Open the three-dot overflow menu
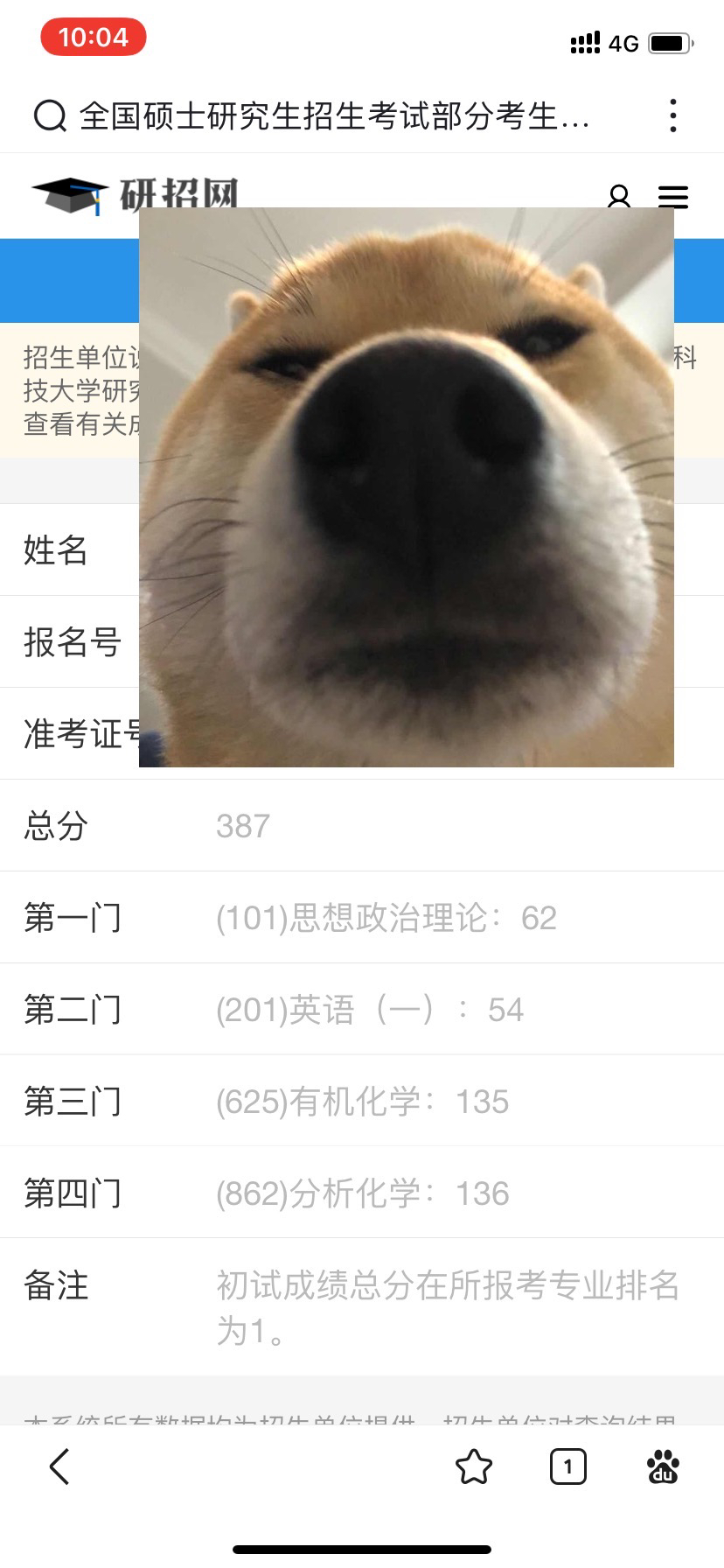 coord(672,115)
